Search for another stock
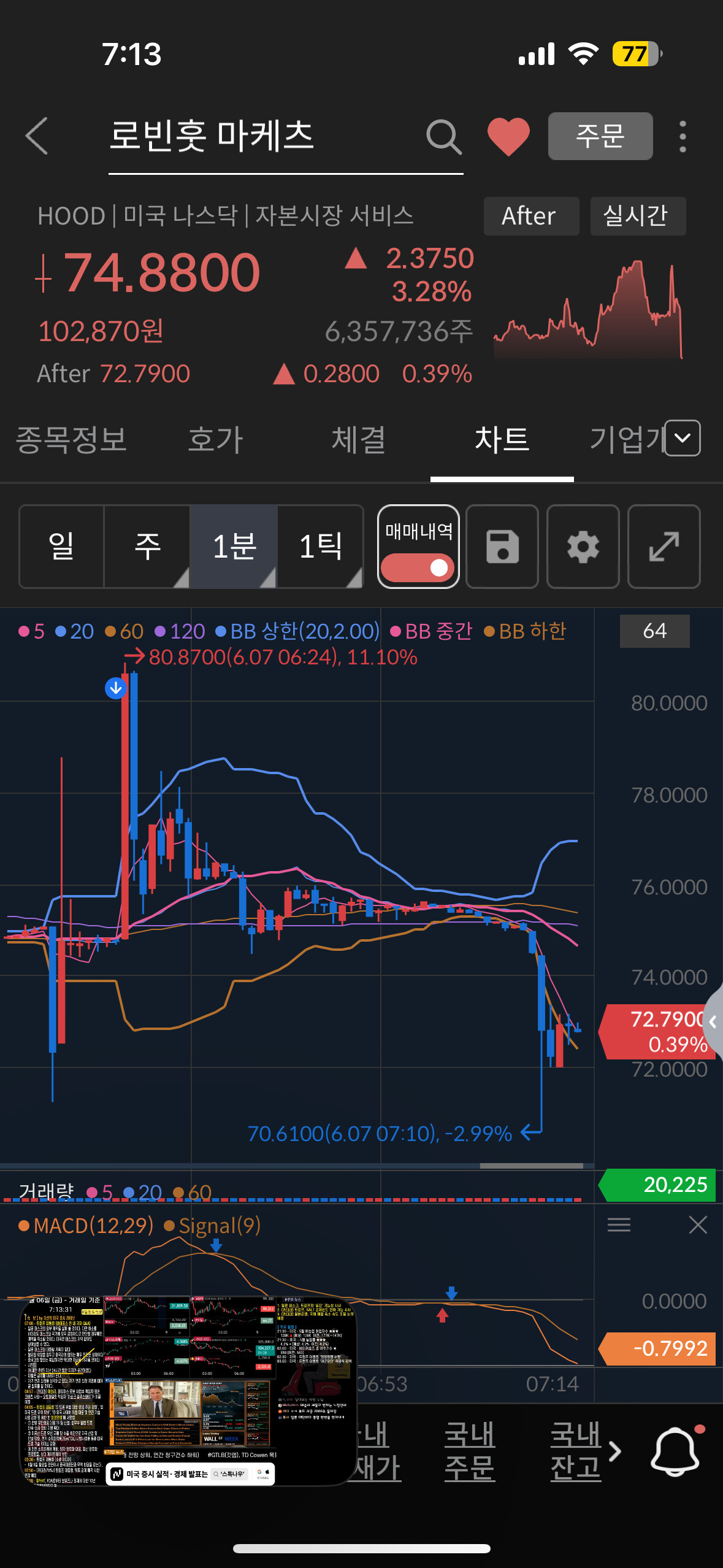 pyautogui.click(x=443, y=136)
